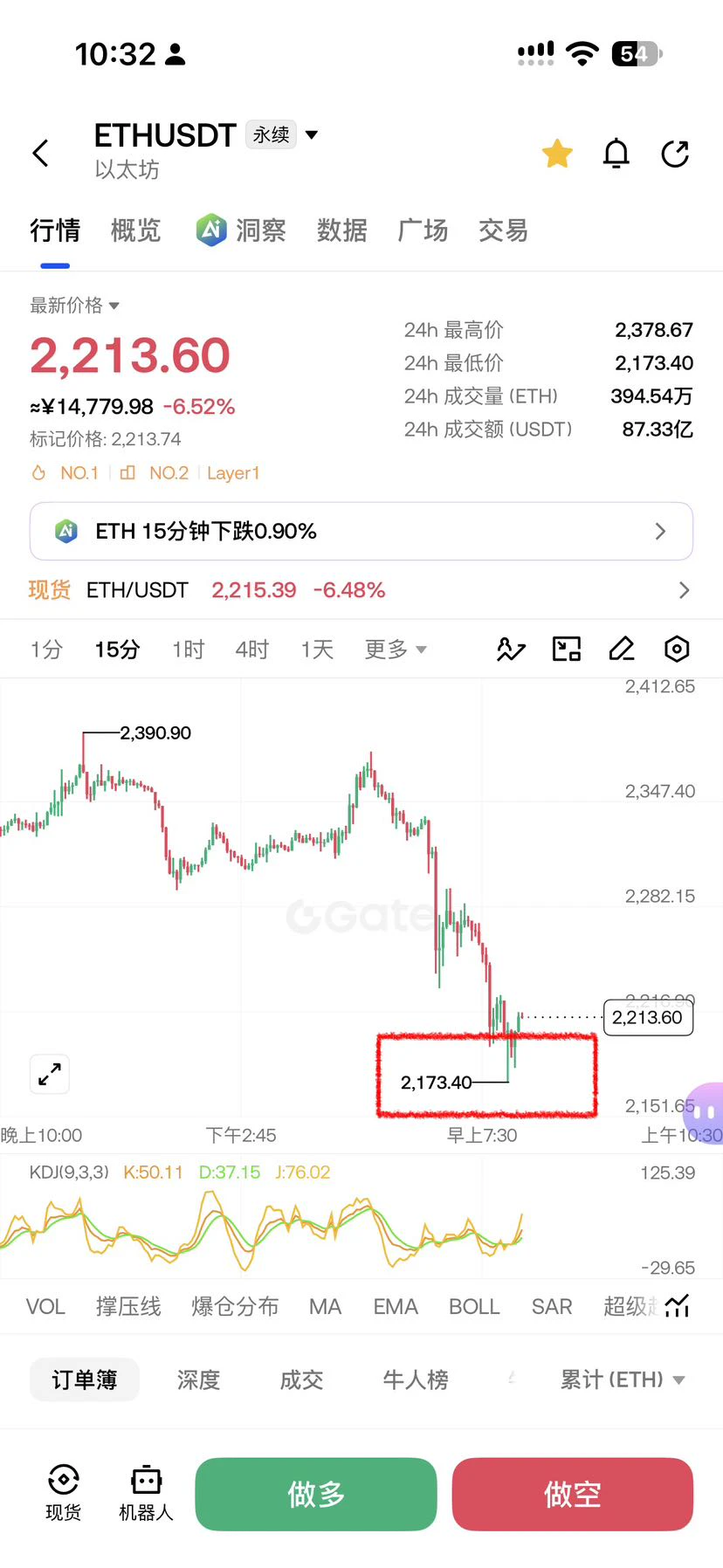The height and width of the screenshot is (1568, 723).
Task: Switch to the 概览 tab
Action: click(x=135, y=230)
